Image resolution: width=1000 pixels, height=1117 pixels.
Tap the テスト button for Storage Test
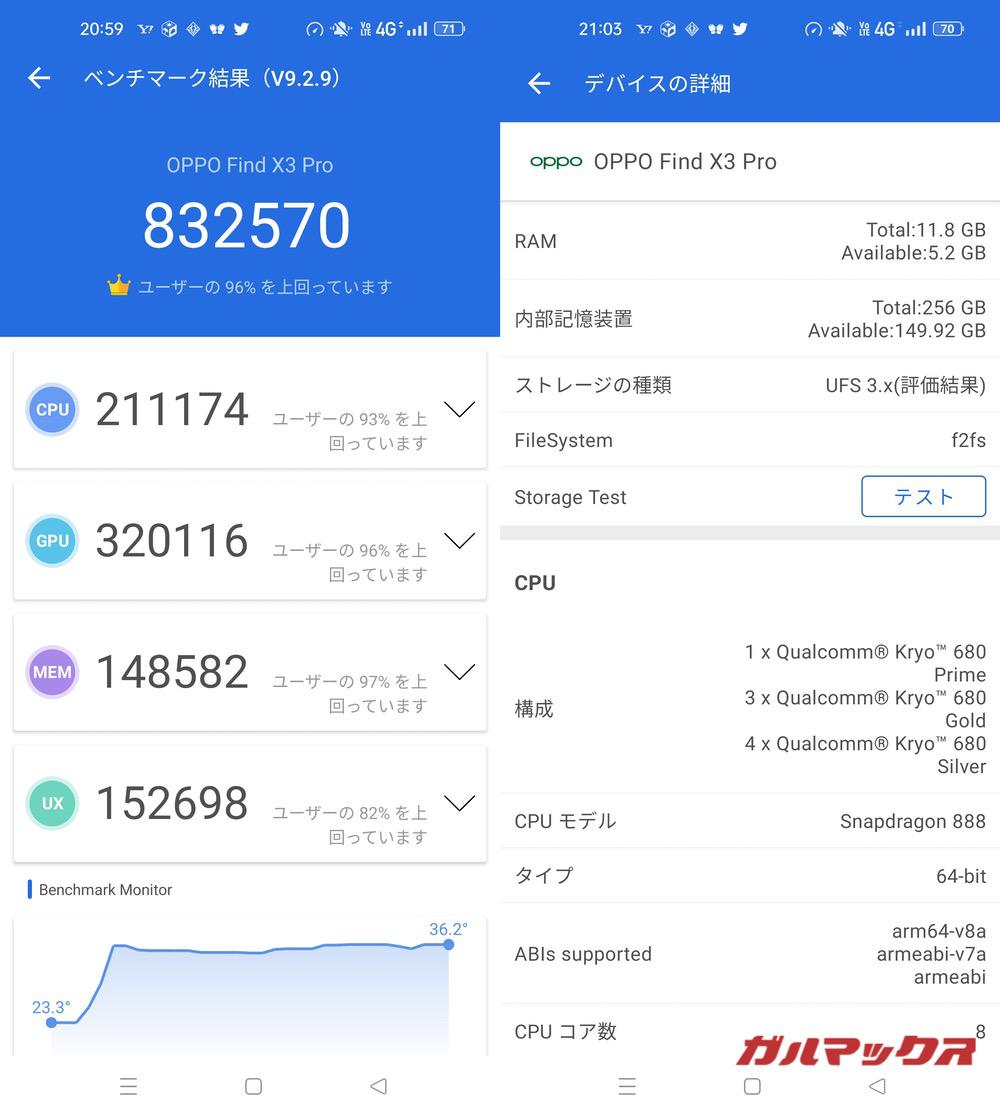pos(923,497)
